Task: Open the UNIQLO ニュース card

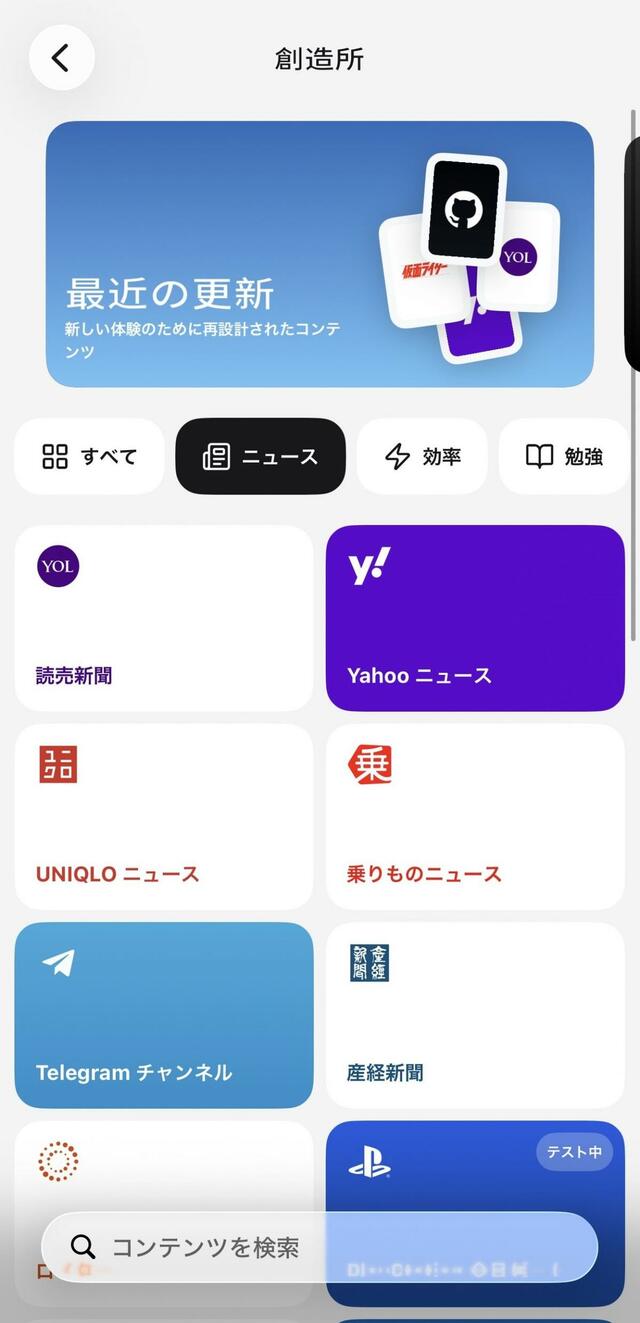Action: (x=164, y=817)
